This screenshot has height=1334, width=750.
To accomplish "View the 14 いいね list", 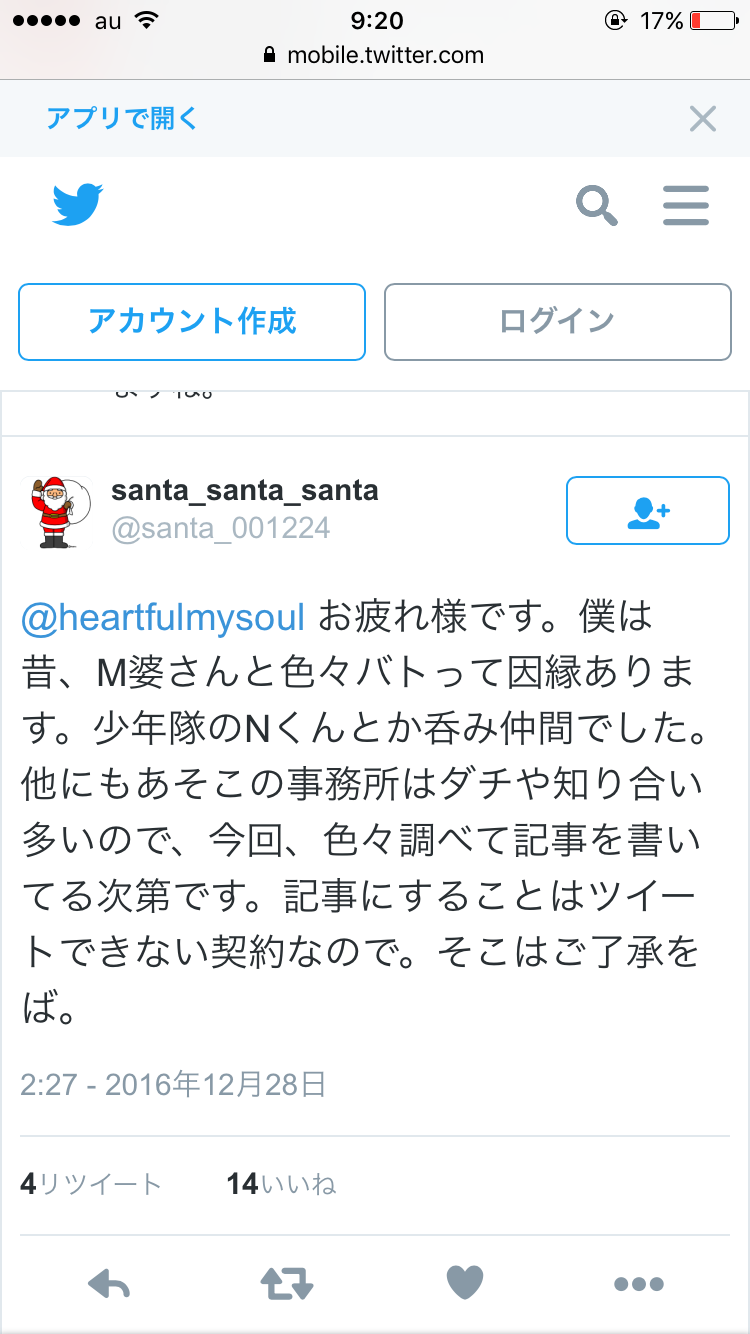I will (281, 1184).
